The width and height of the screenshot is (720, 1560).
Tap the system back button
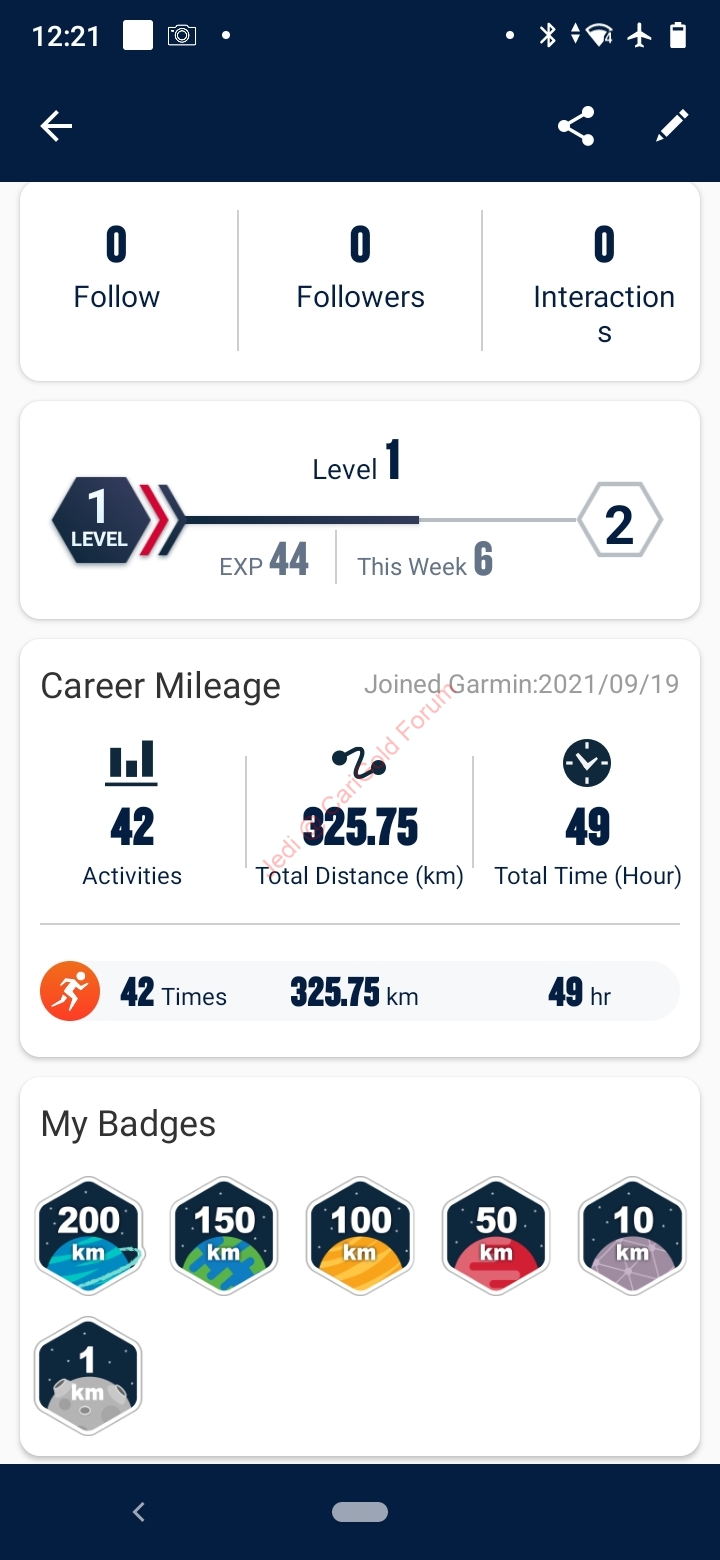tap(139, 1512)
